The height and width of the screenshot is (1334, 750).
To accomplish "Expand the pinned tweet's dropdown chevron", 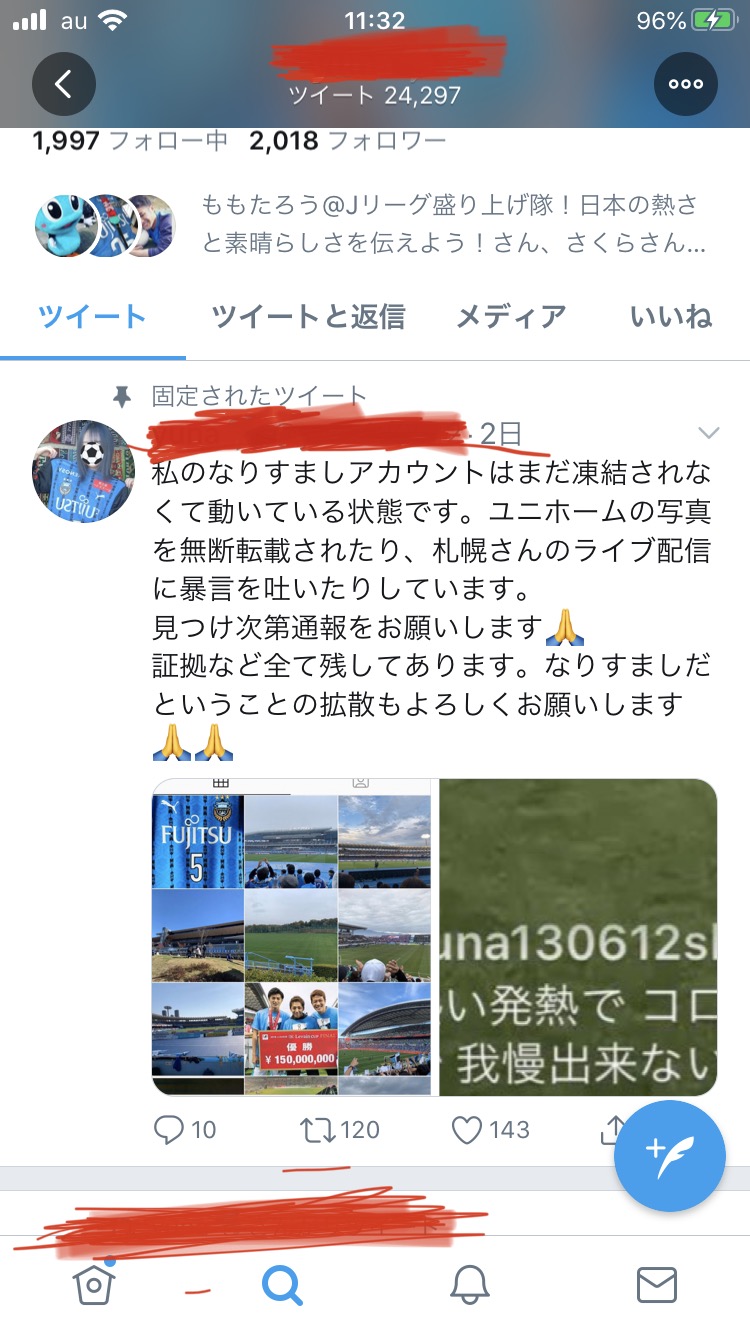I will [x=708, y=433].
